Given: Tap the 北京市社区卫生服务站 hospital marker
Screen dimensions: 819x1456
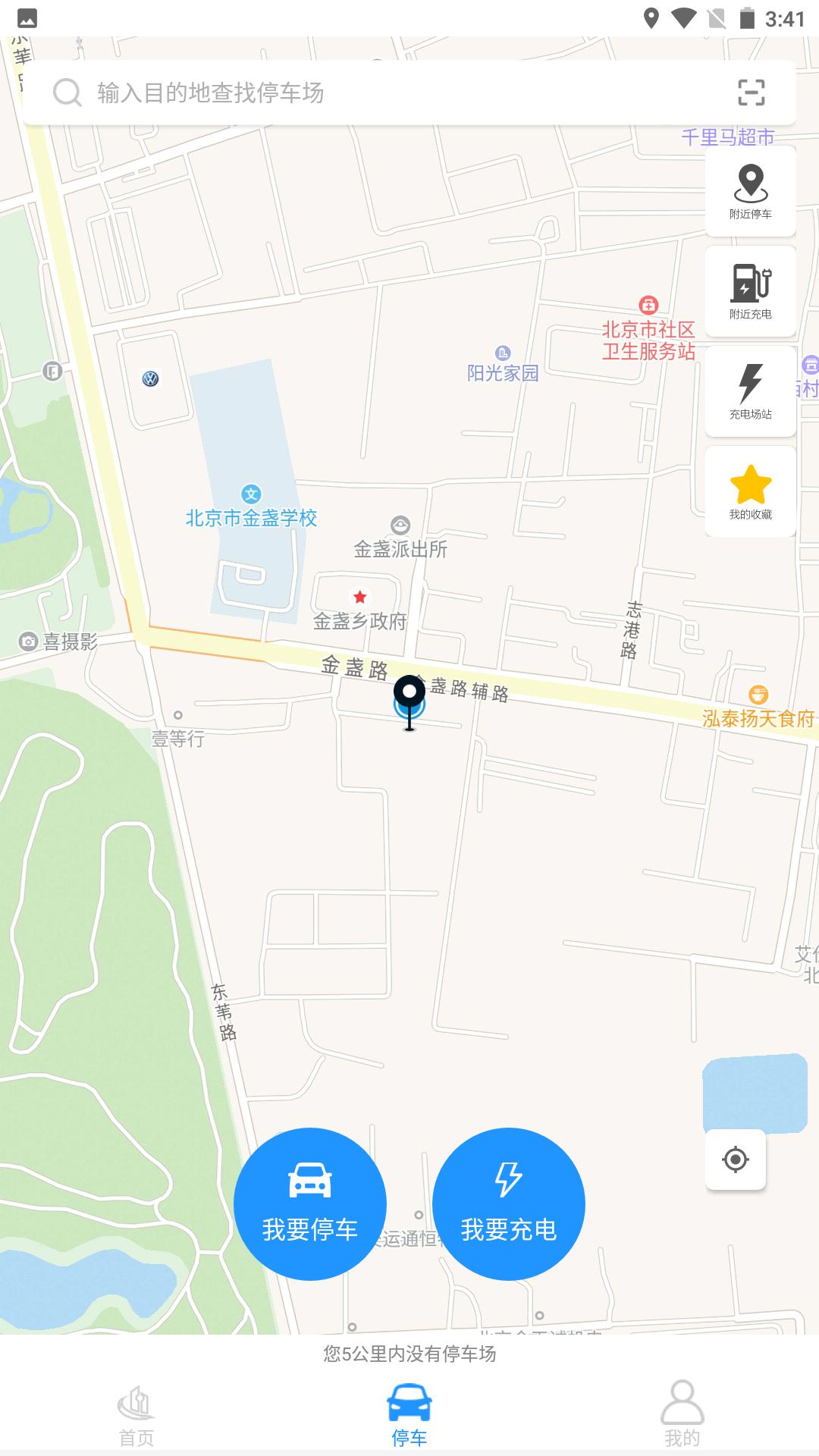Looking at the screenshot, I should point(648,307).
